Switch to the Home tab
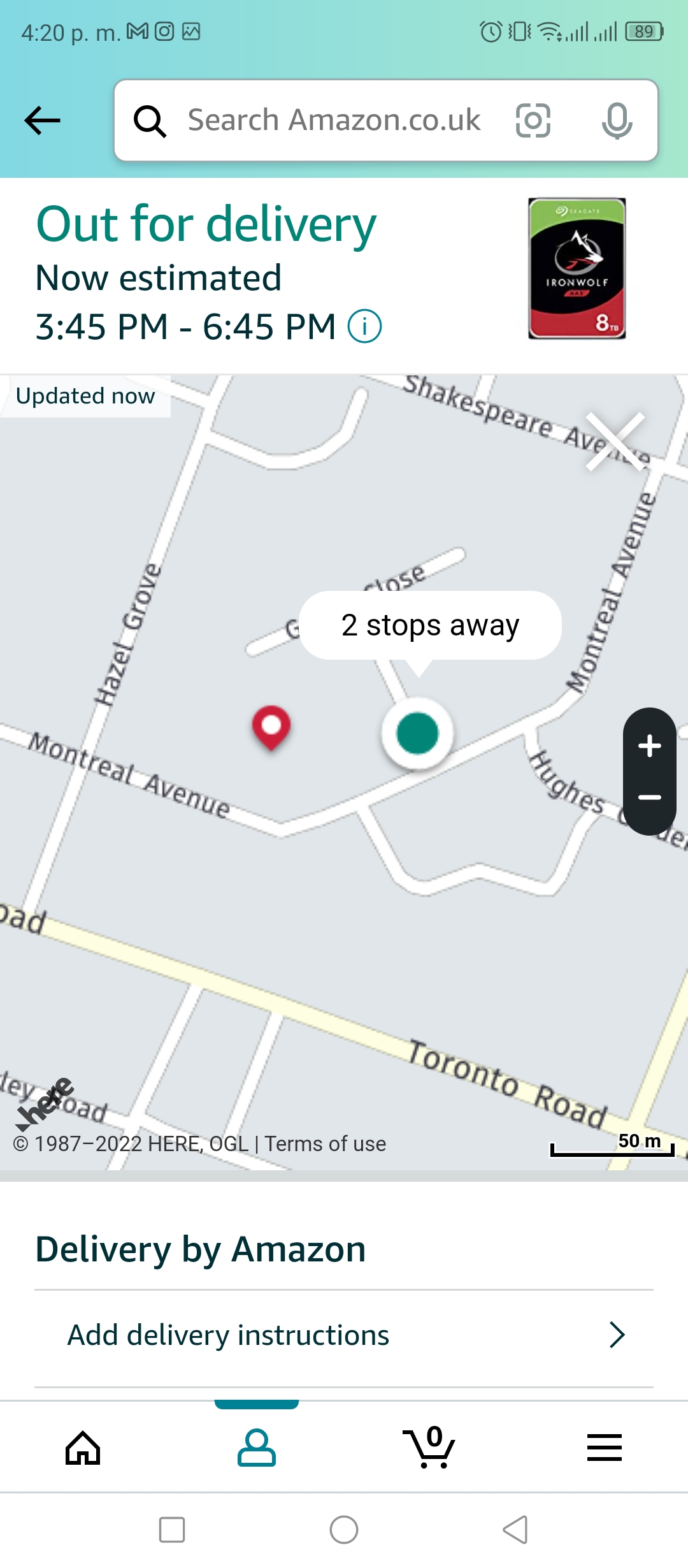688x1568 pixels. point(83,1448)
